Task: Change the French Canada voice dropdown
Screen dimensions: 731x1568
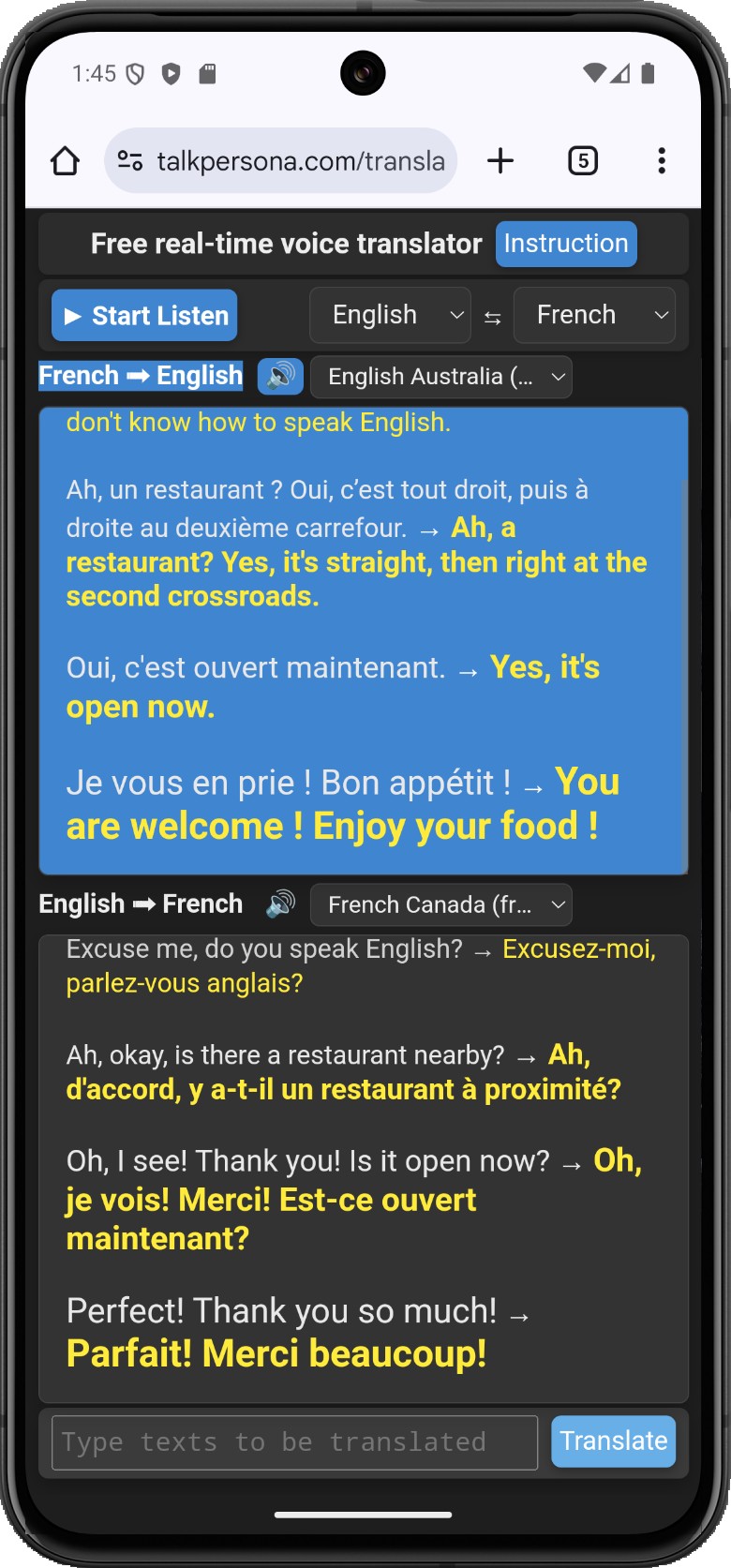Action: 440,904
